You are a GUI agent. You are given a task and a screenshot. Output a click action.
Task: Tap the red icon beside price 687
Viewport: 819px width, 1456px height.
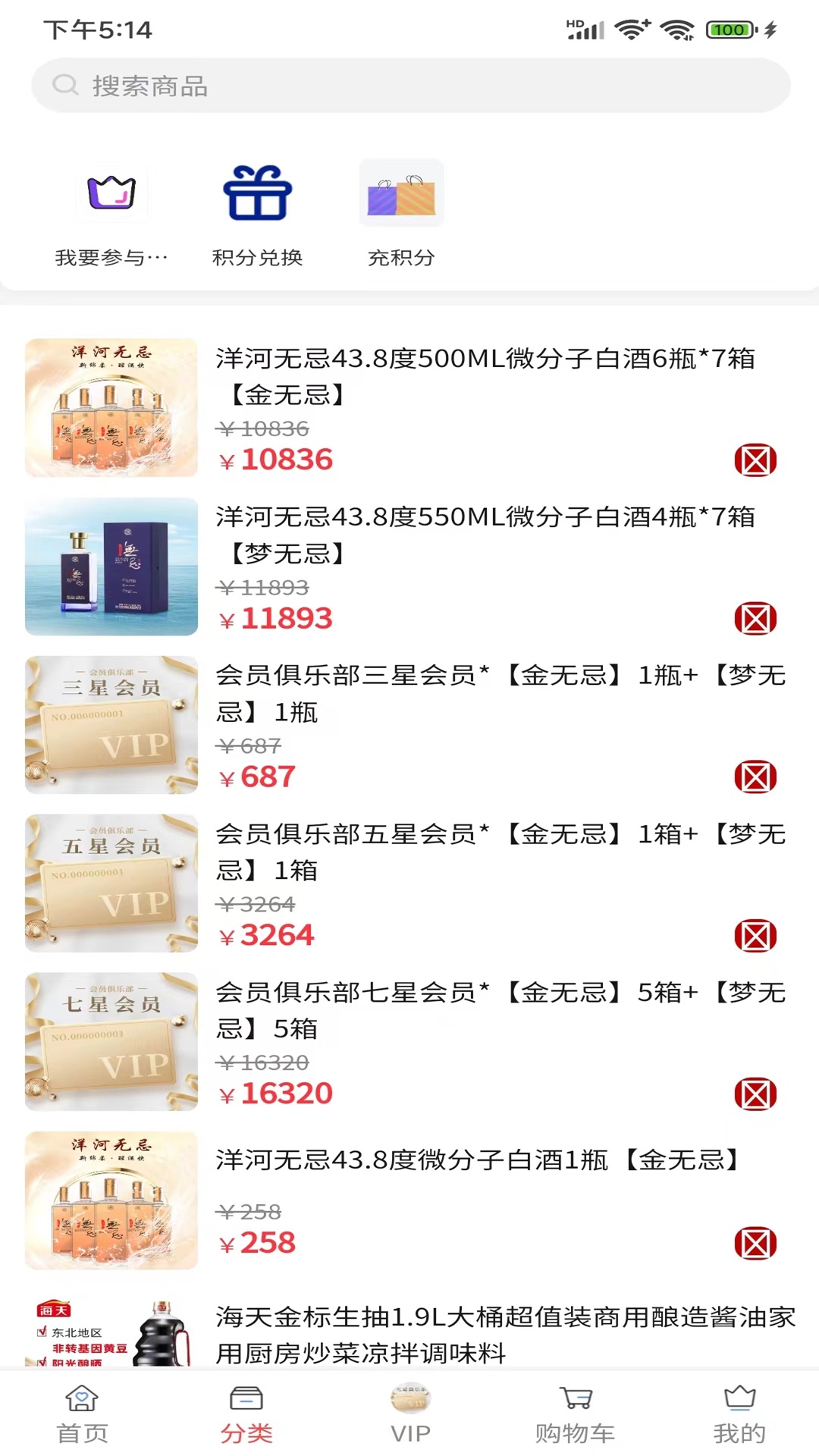point(755,777)
